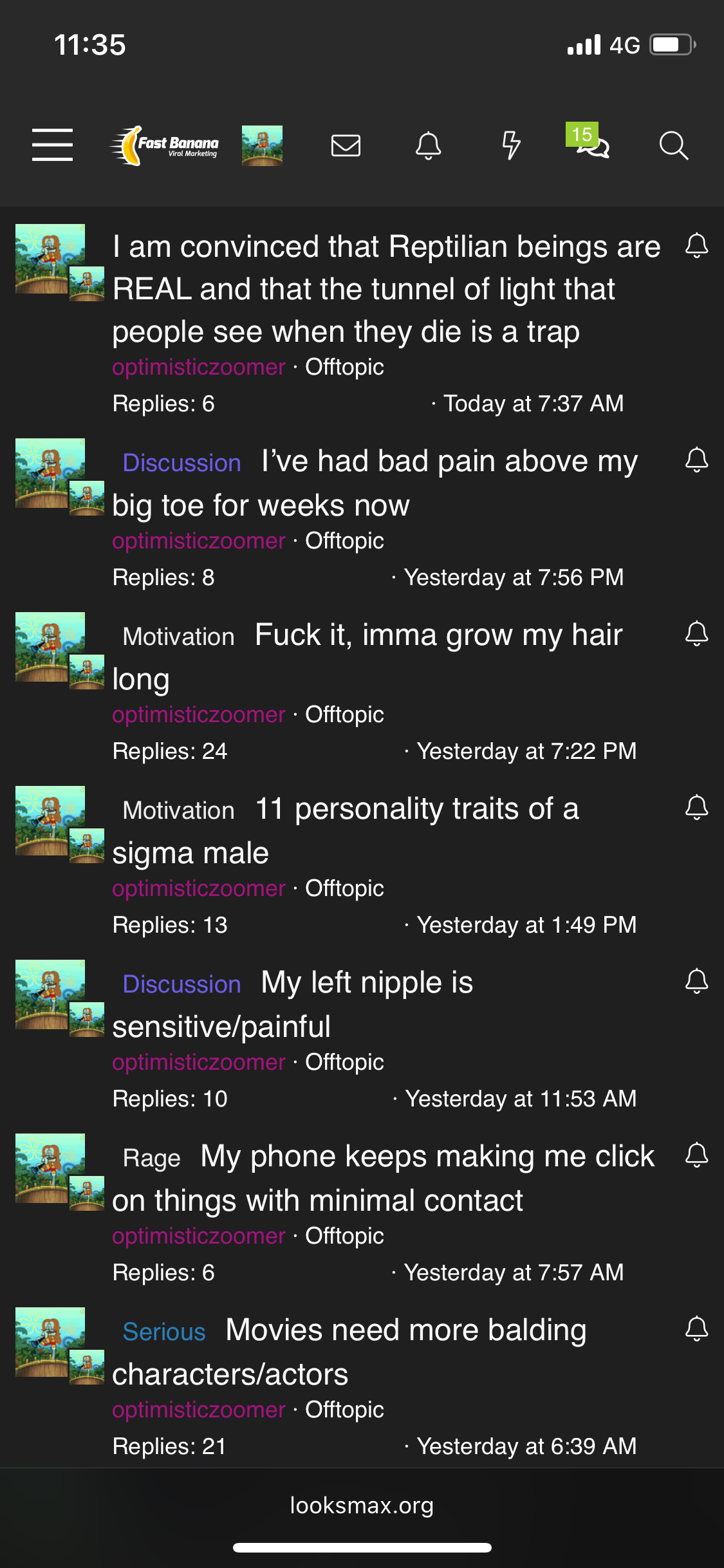Tap the Discussion prefix on toe pain thread
Viewport: 724px width, 1568px height.
click(x=181, y=463)
